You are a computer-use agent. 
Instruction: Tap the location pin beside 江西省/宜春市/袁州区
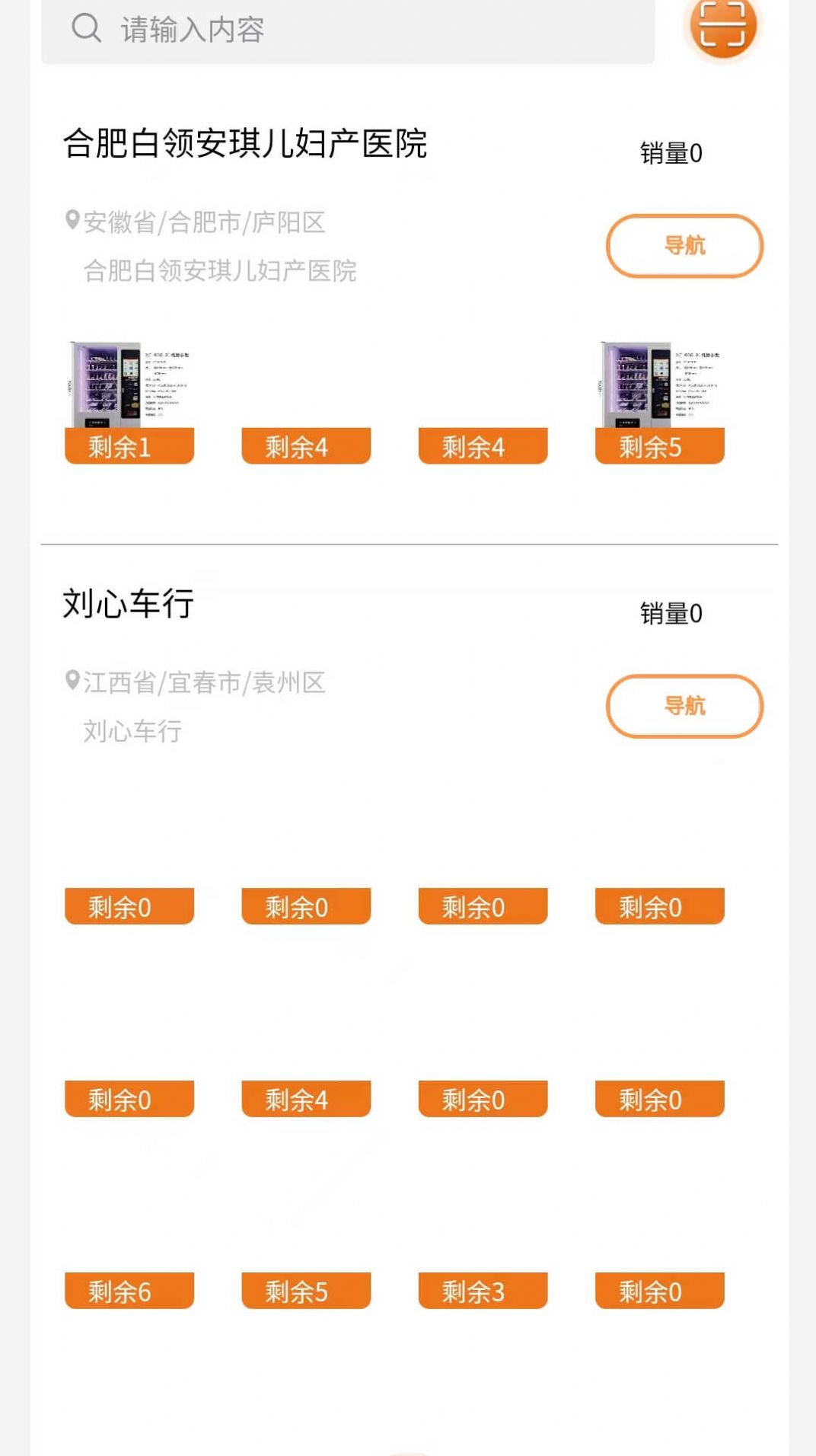coord(71,682)
